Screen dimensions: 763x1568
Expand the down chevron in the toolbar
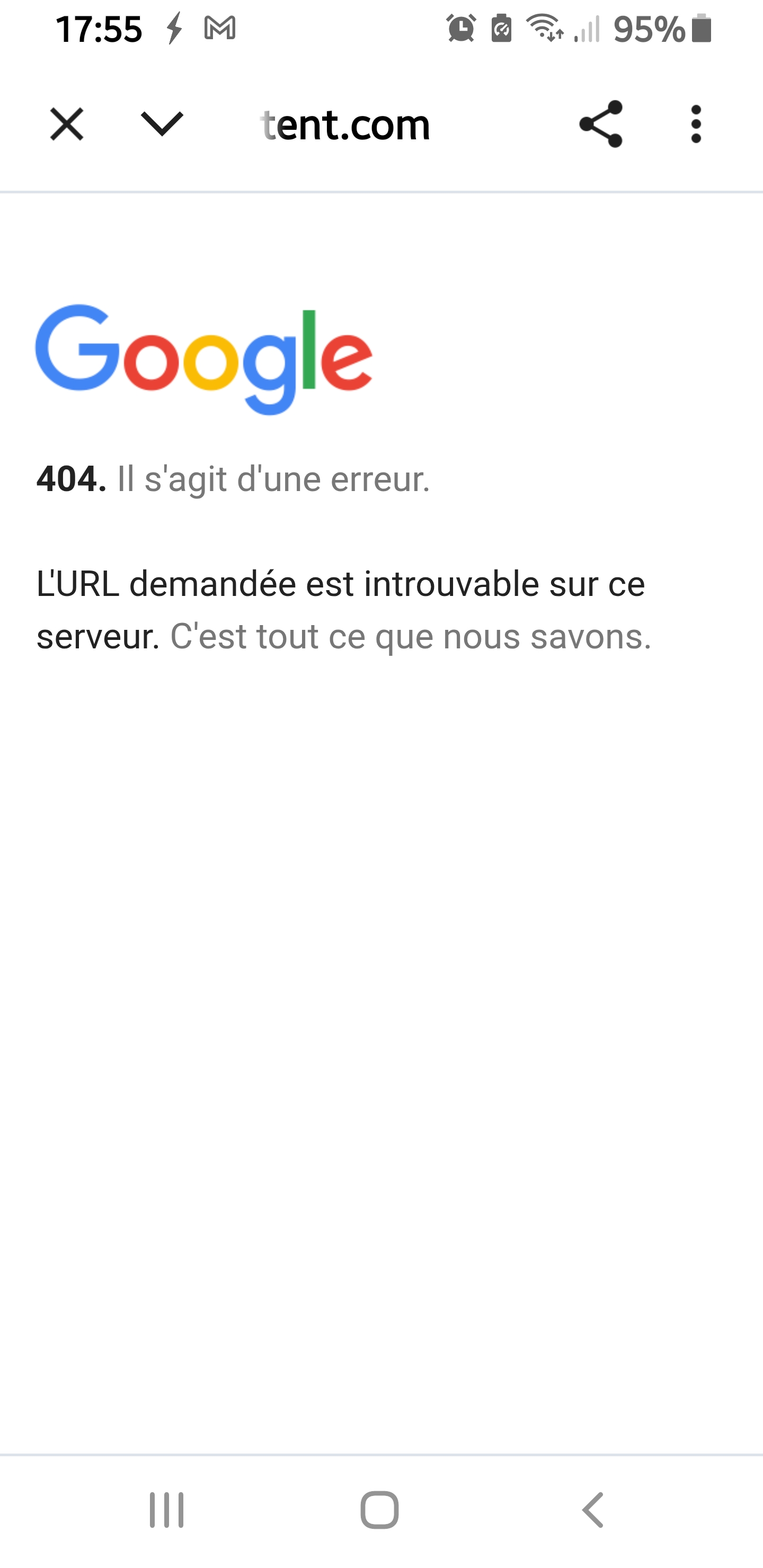pyautogui.click(x=162, y=124)
